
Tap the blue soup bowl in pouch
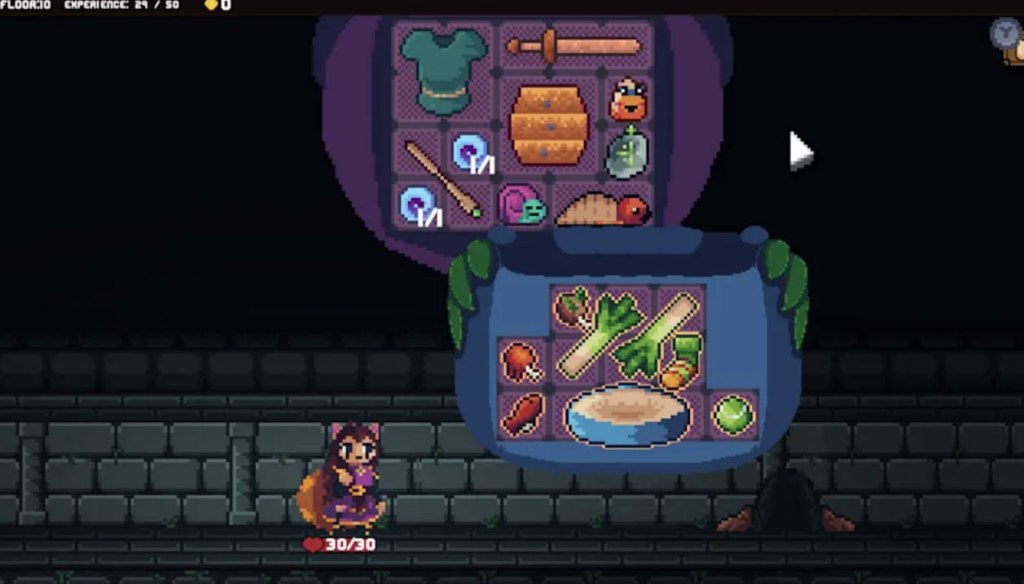point(628,415)
